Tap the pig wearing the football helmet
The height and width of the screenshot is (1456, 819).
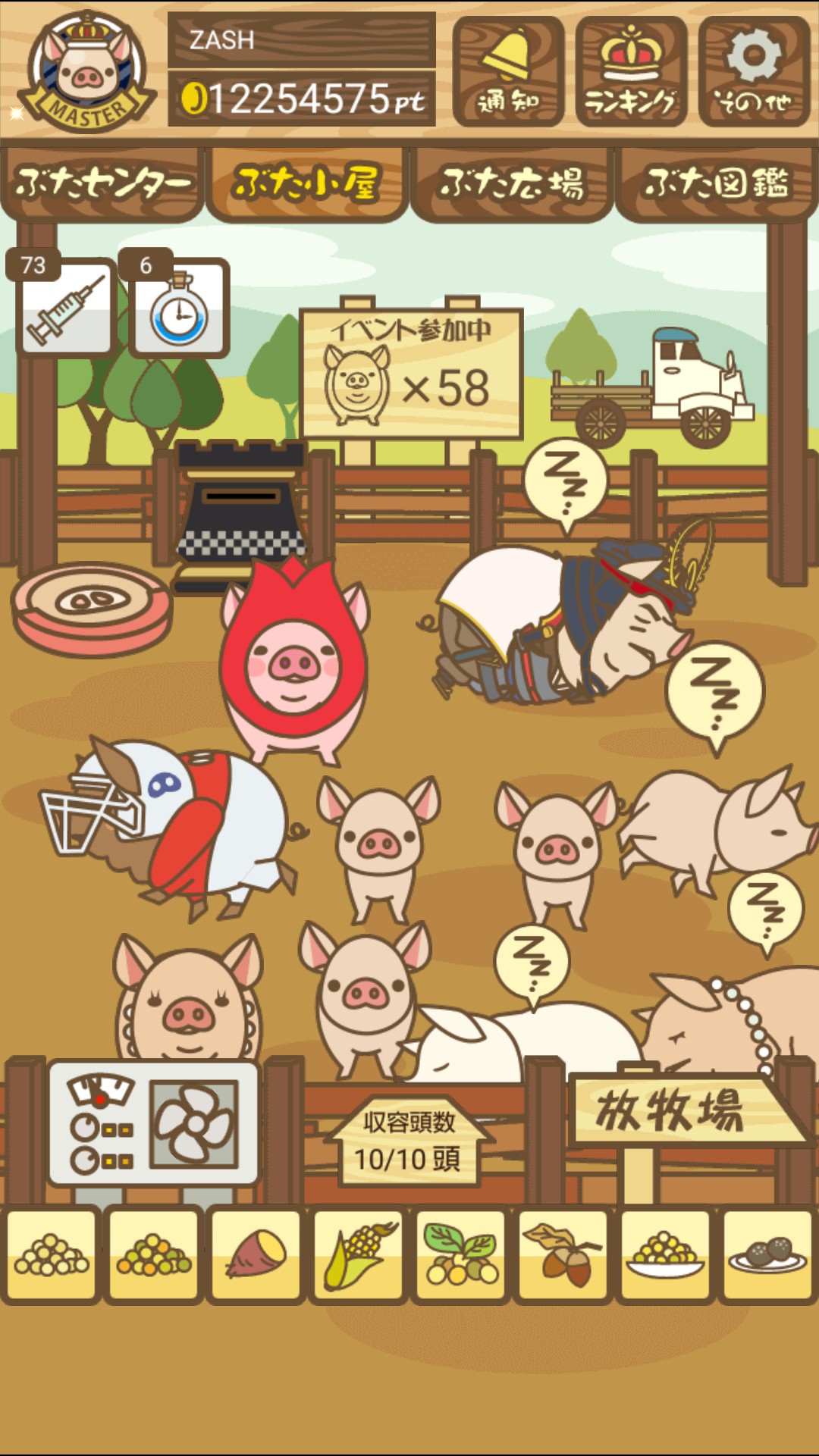pos(174,822)
